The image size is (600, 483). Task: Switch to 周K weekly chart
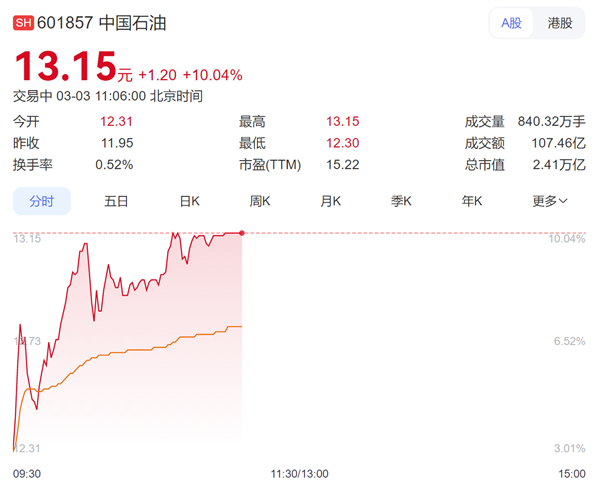point(261,201)
